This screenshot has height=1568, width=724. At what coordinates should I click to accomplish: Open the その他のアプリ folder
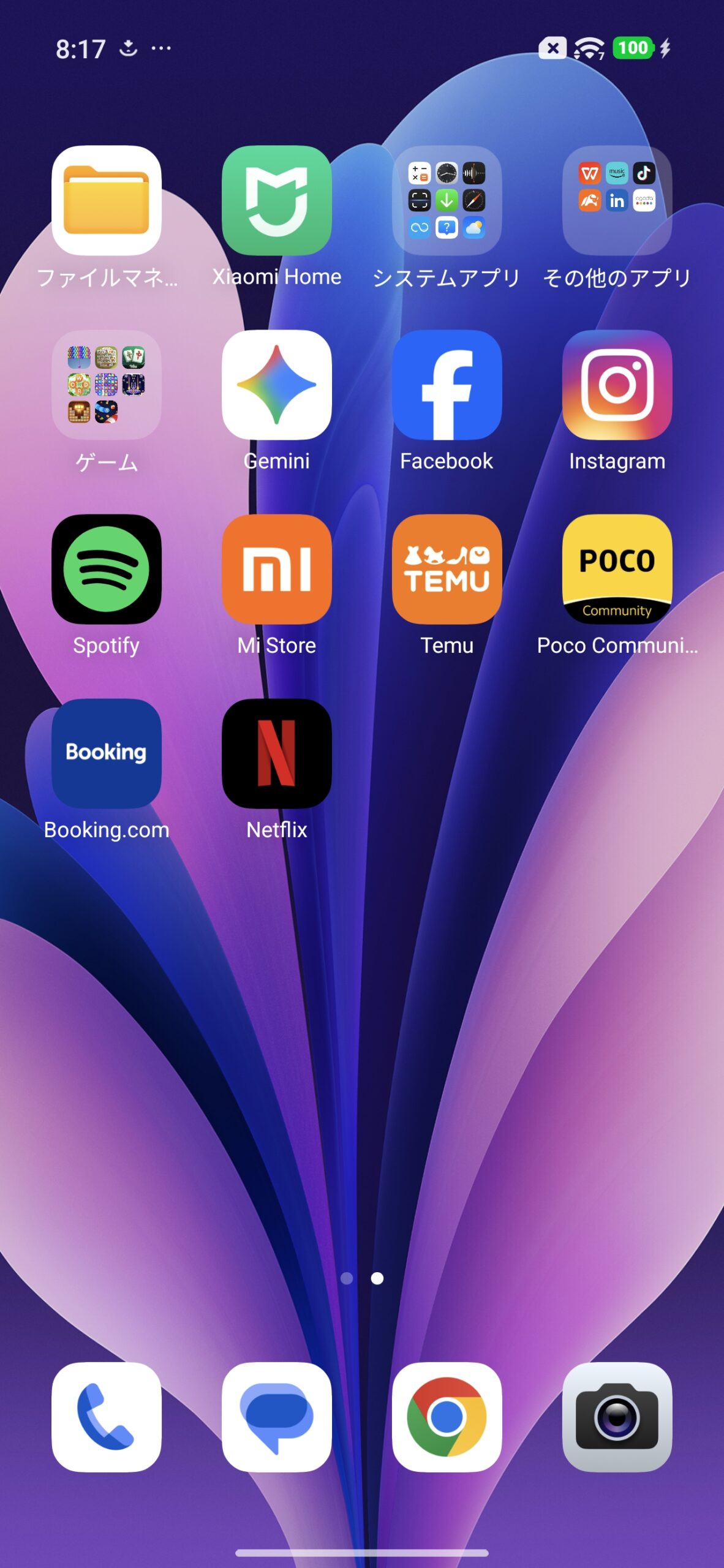617,200
